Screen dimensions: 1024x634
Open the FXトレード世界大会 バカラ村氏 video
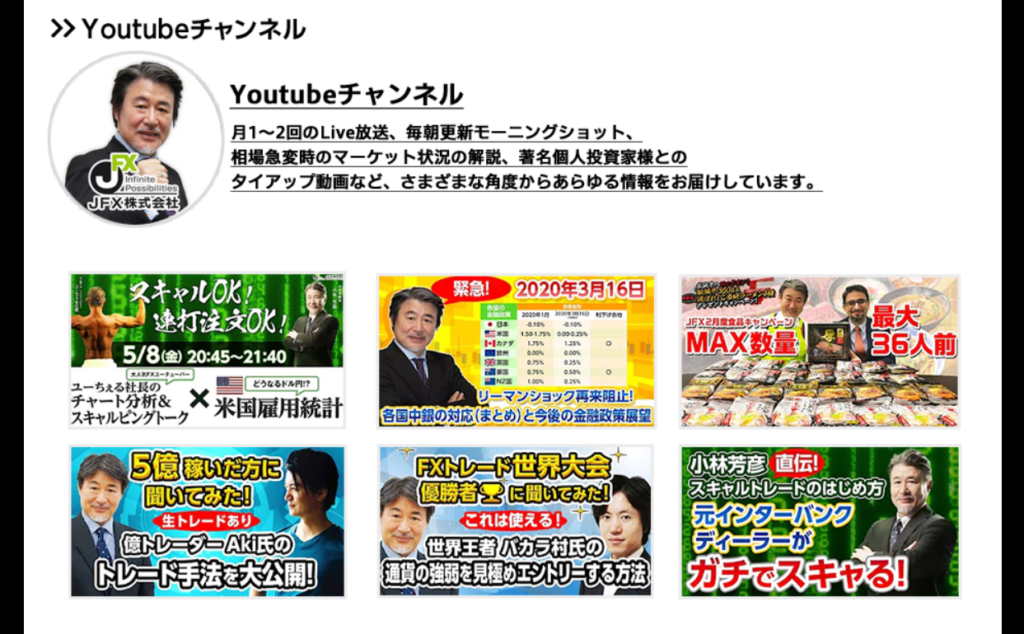click(516, 521)
